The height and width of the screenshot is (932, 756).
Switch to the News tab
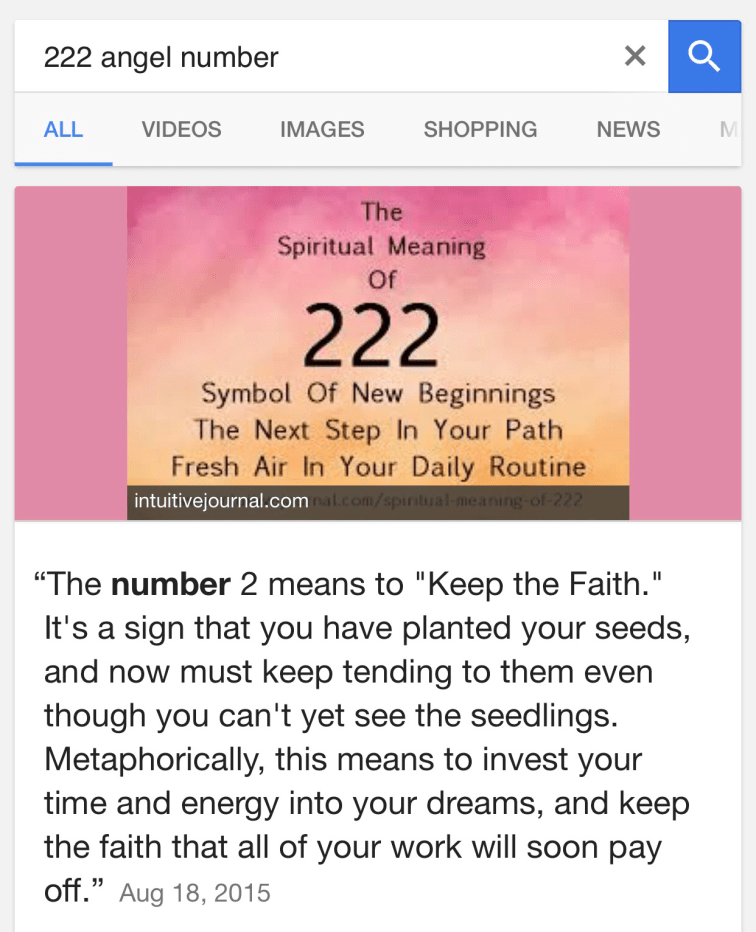click(628, 129)
